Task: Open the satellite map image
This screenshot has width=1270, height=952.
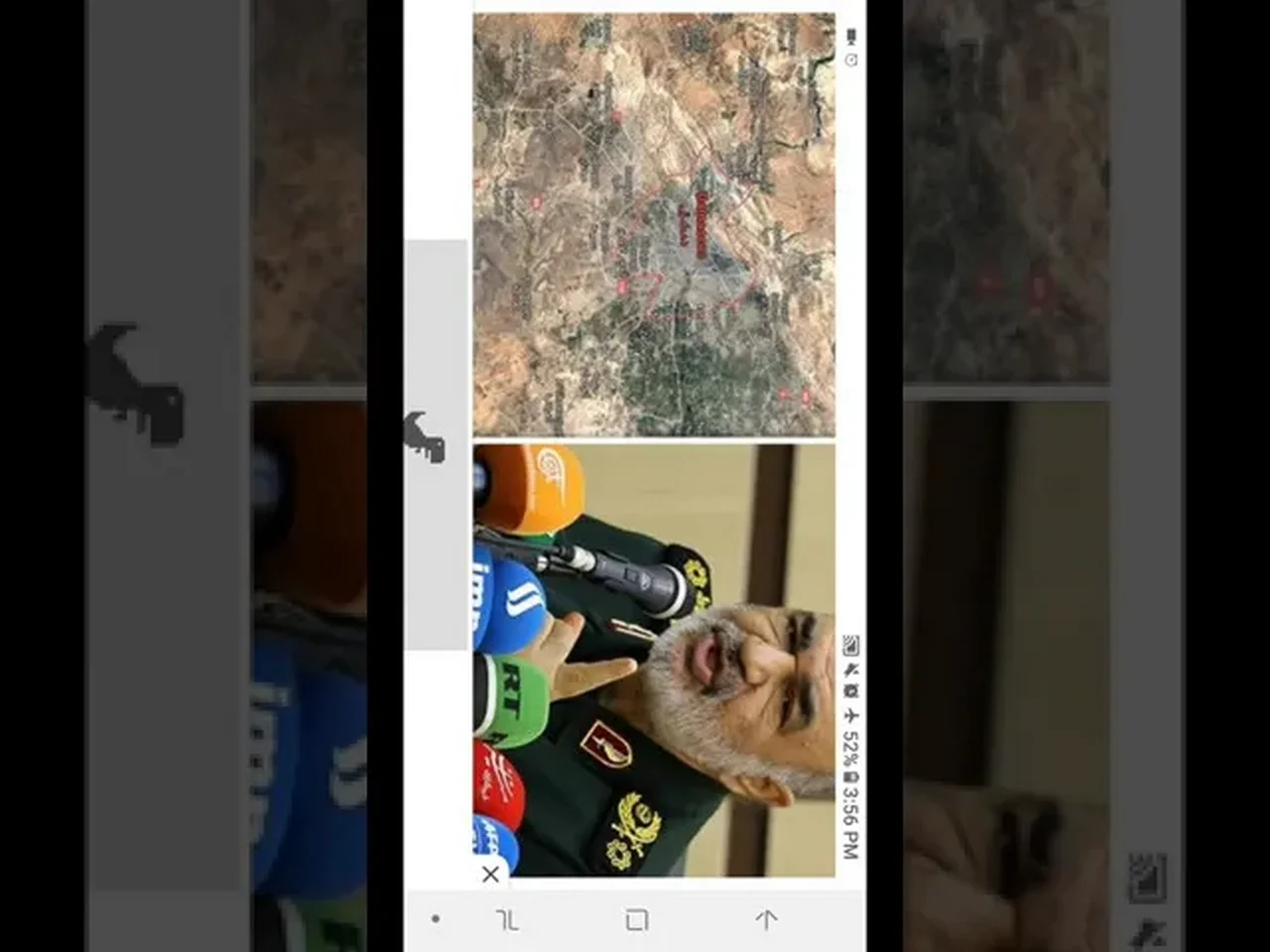Action: point(654,225)
